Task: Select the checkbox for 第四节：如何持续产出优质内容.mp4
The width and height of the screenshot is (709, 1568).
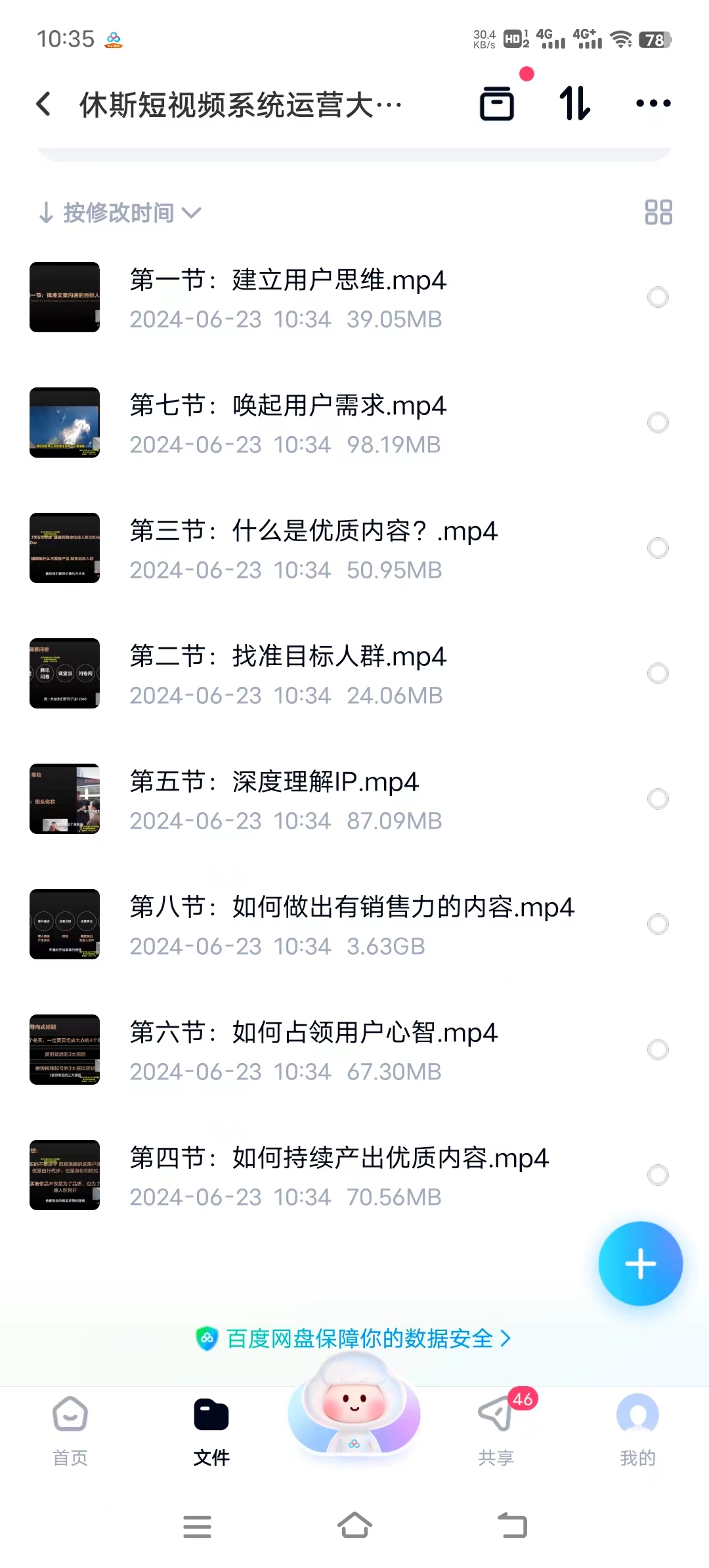Action: [x=658, y=1175]
